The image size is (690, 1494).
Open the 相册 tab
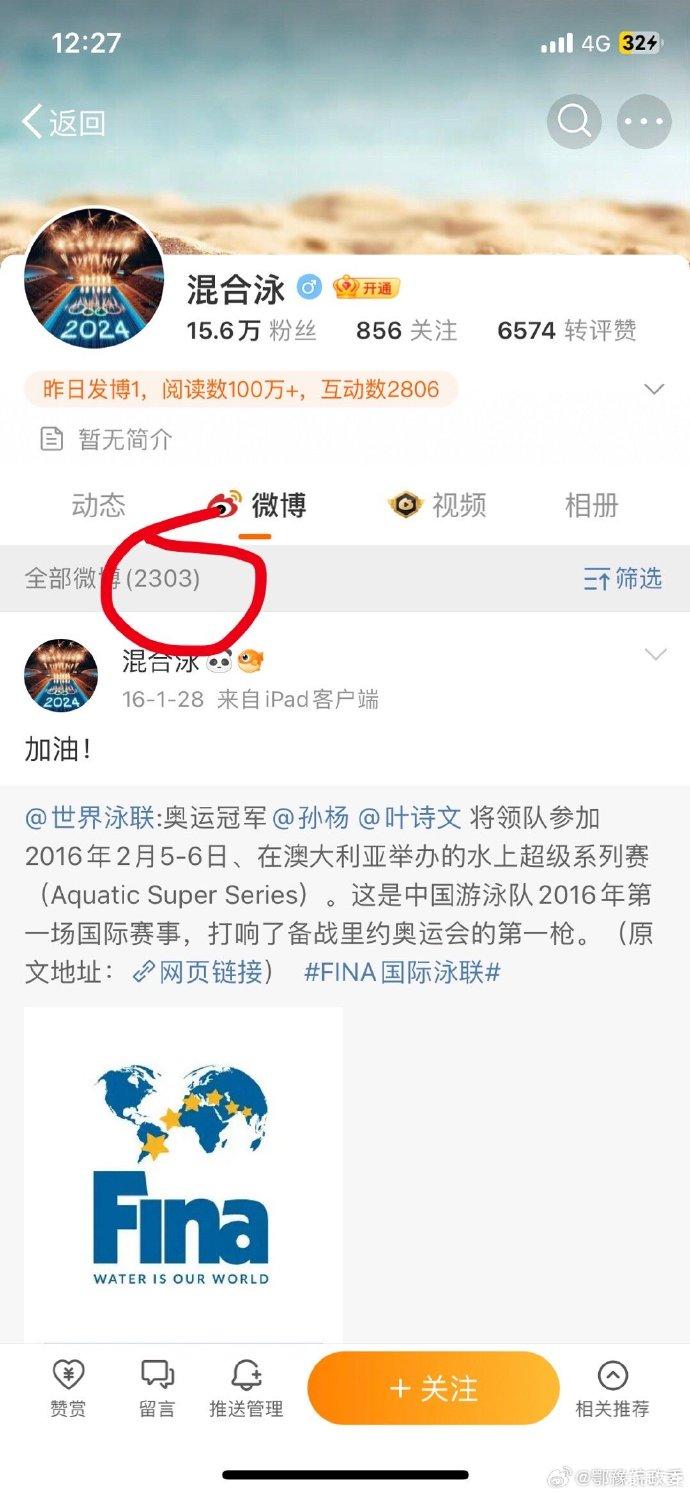tap(591, 505)
